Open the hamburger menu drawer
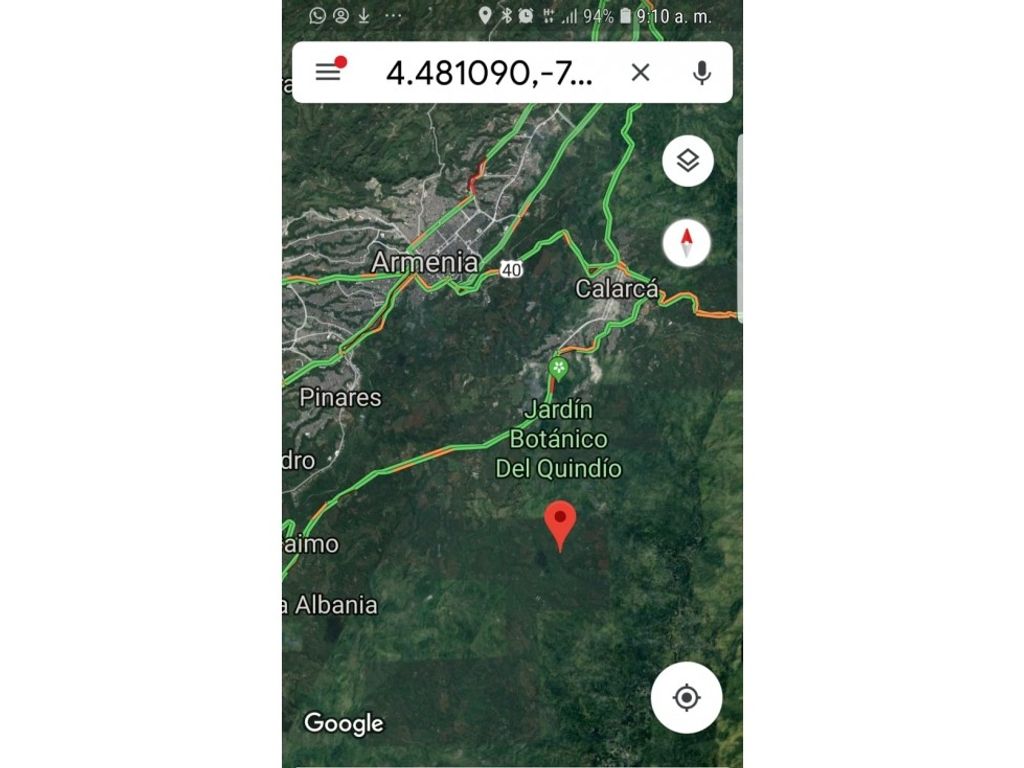 [x=328, y=72]
